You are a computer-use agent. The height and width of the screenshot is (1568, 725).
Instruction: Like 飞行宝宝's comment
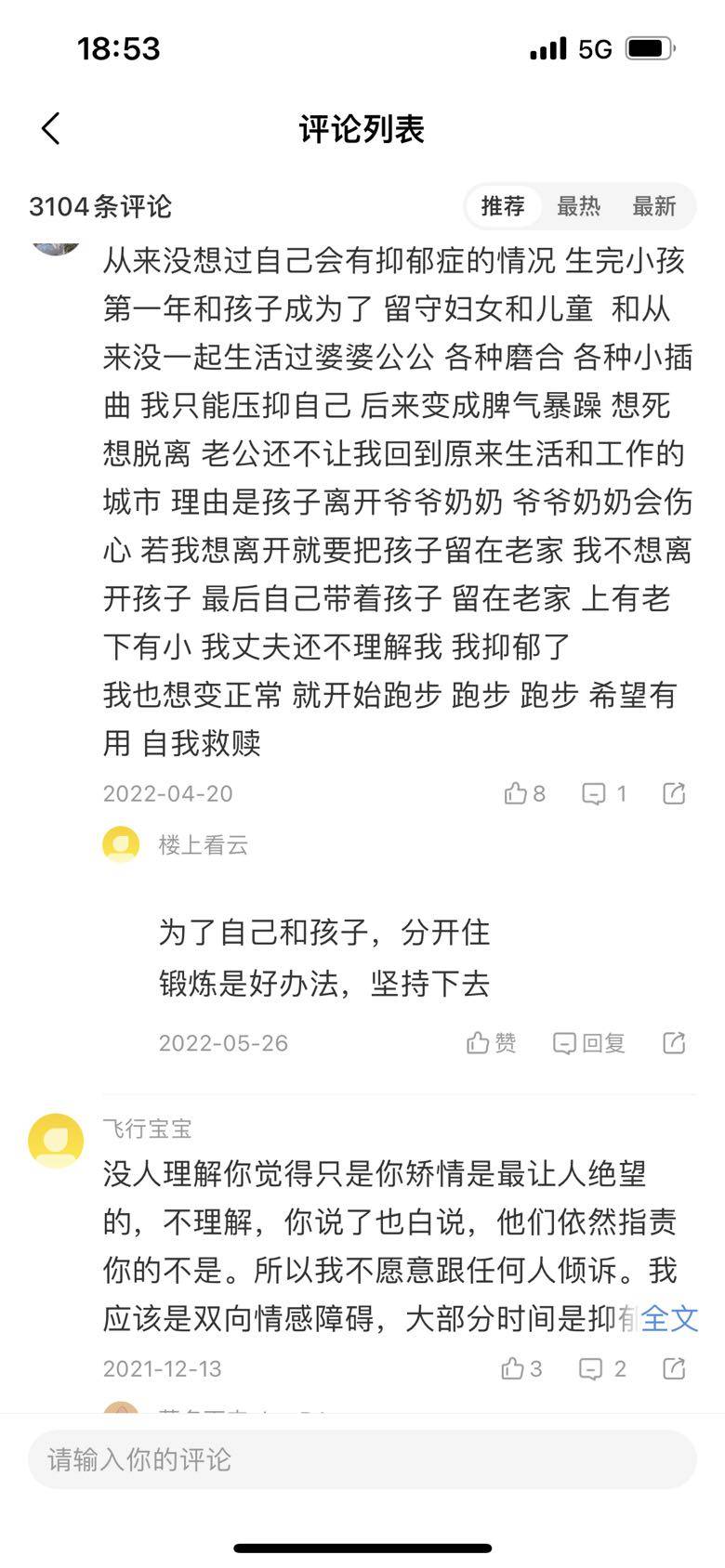point(521,1368)
